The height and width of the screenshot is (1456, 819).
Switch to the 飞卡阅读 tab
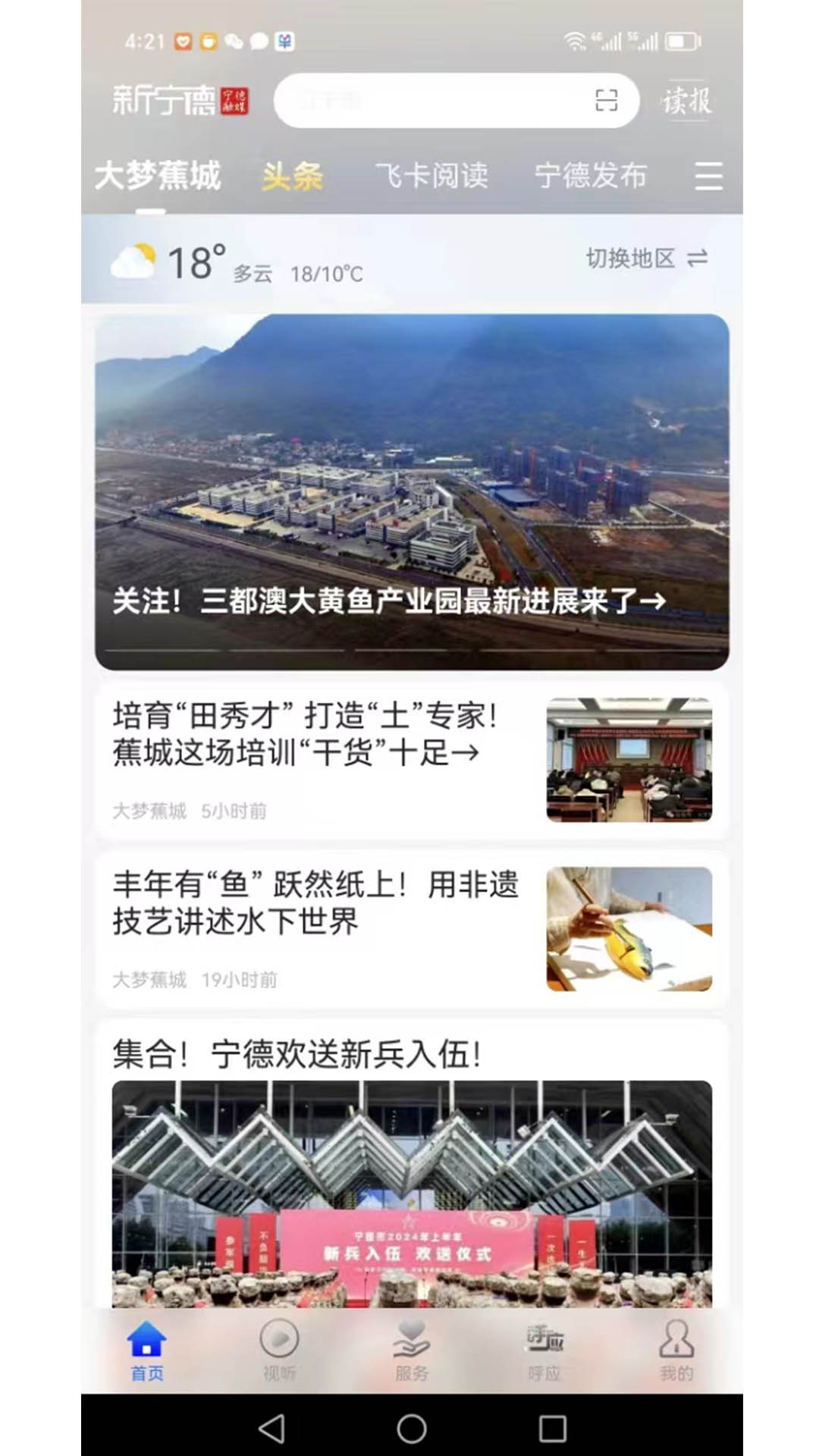431,176
